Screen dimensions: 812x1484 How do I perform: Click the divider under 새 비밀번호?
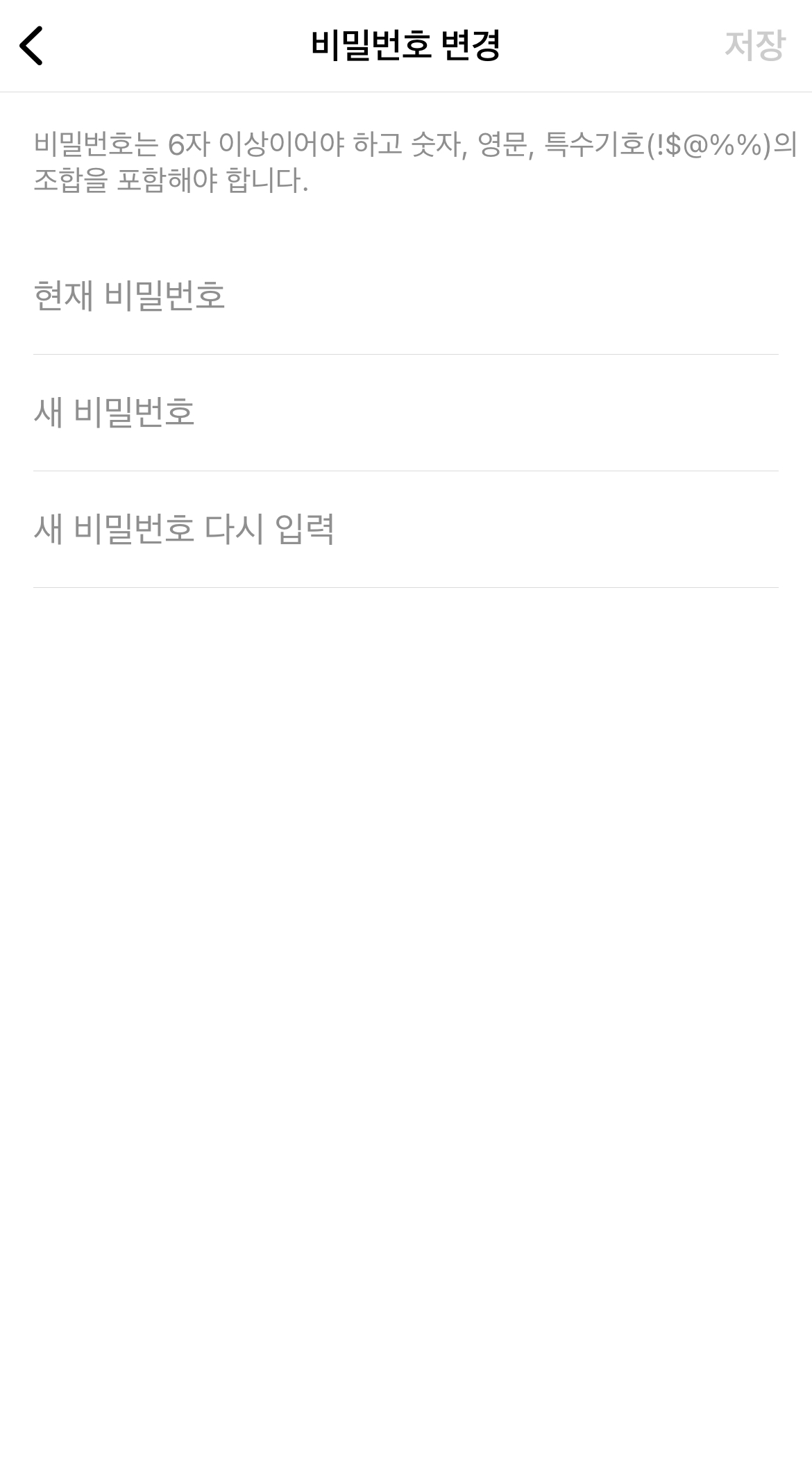click(x=406, y=471)
